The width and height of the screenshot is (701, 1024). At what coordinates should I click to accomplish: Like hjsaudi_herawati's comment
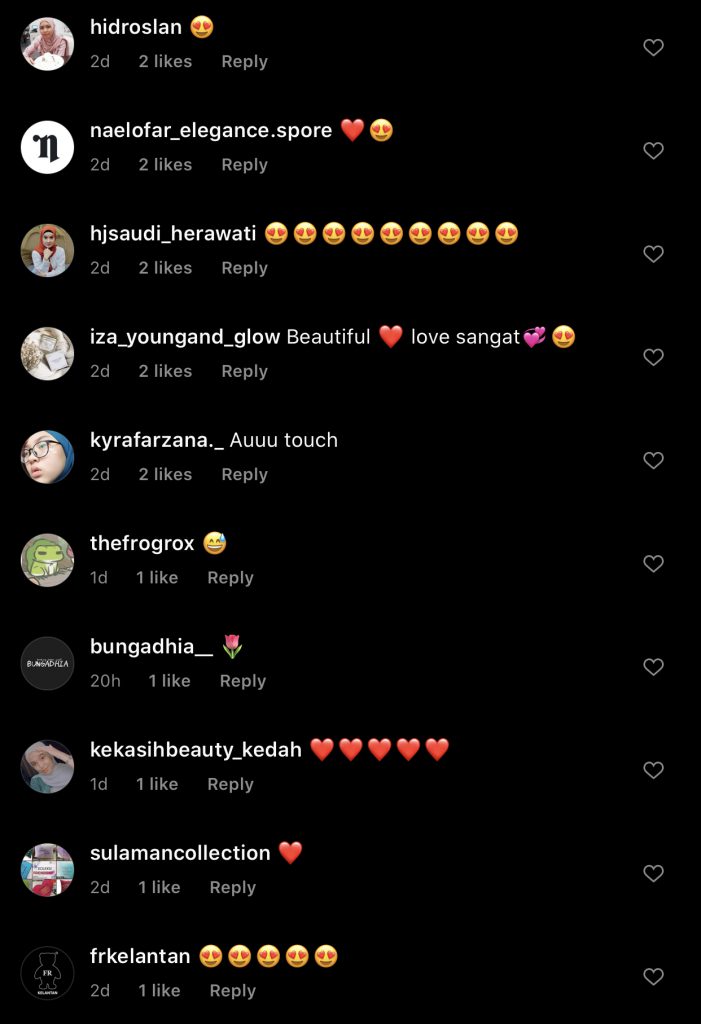tap(653, 254)
